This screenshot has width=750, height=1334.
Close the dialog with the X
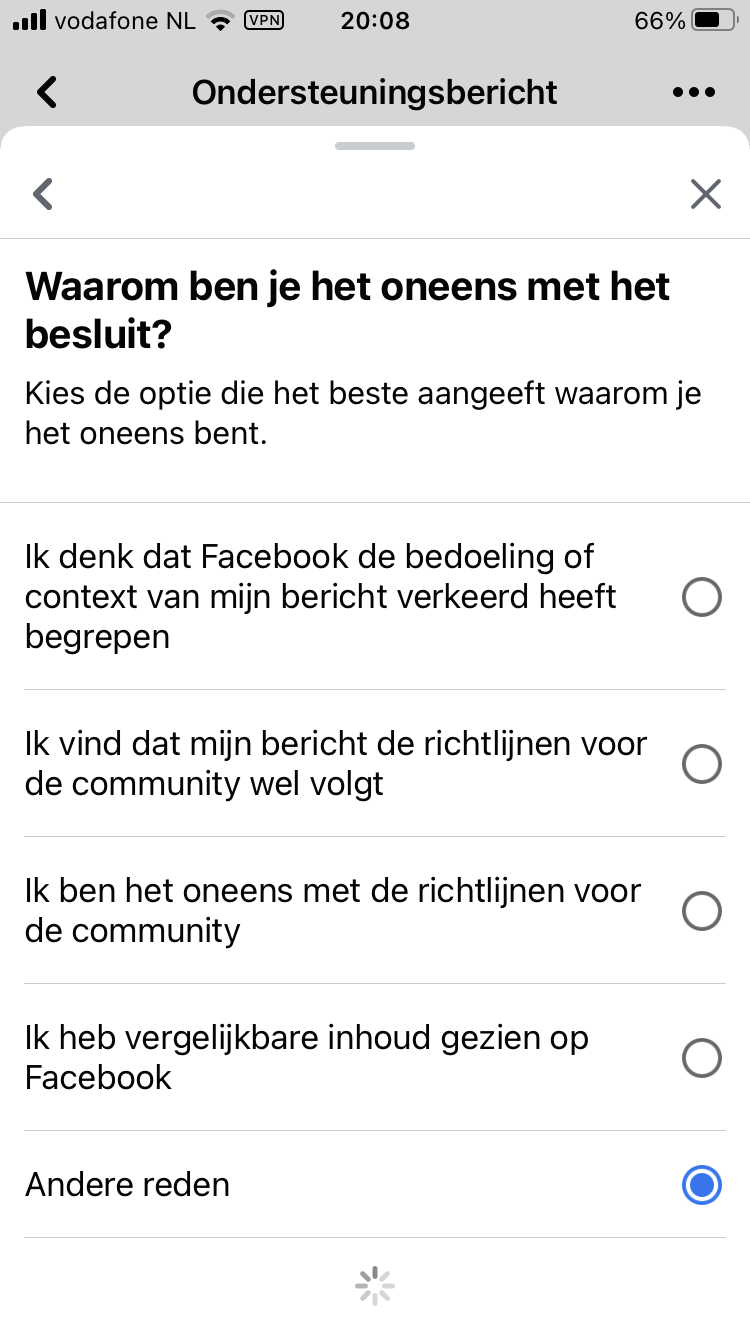(x=706, y=194)
